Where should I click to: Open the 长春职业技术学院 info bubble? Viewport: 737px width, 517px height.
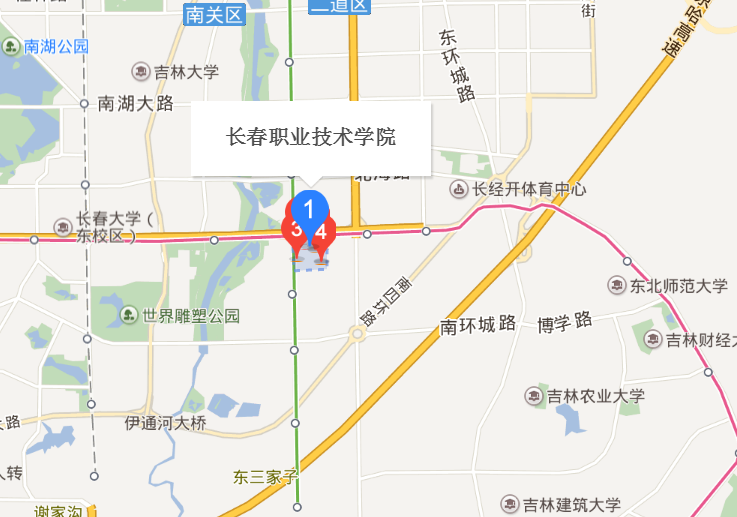(311, 137)
